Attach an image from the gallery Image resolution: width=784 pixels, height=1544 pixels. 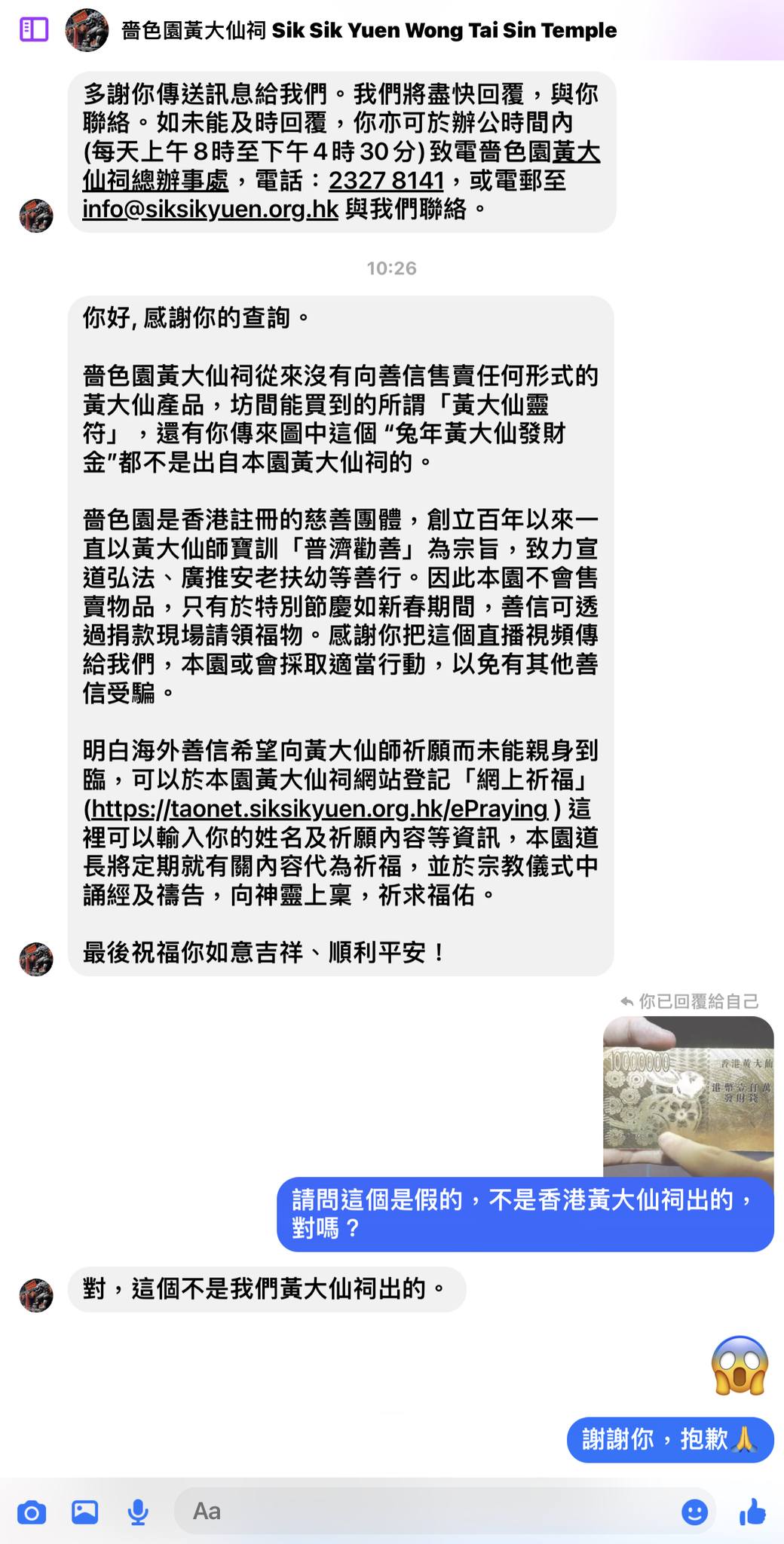[84, 1512]
